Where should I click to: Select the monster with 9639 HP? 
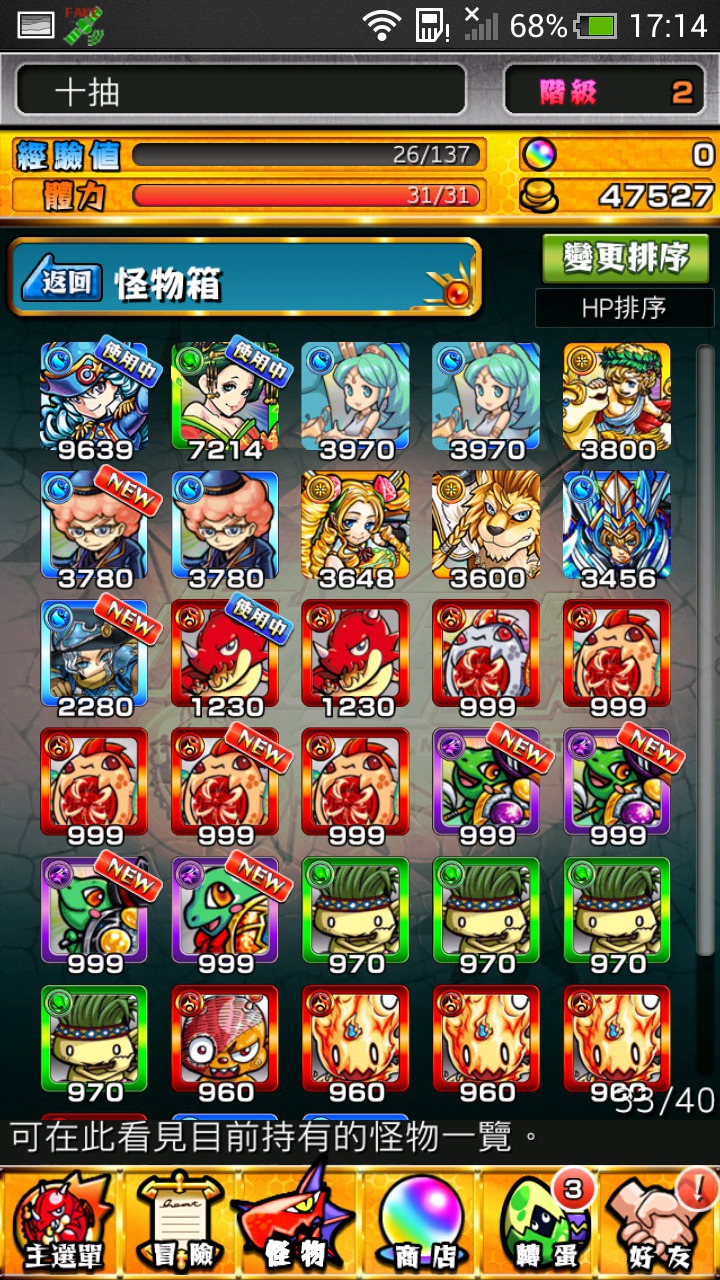(94, 400)
